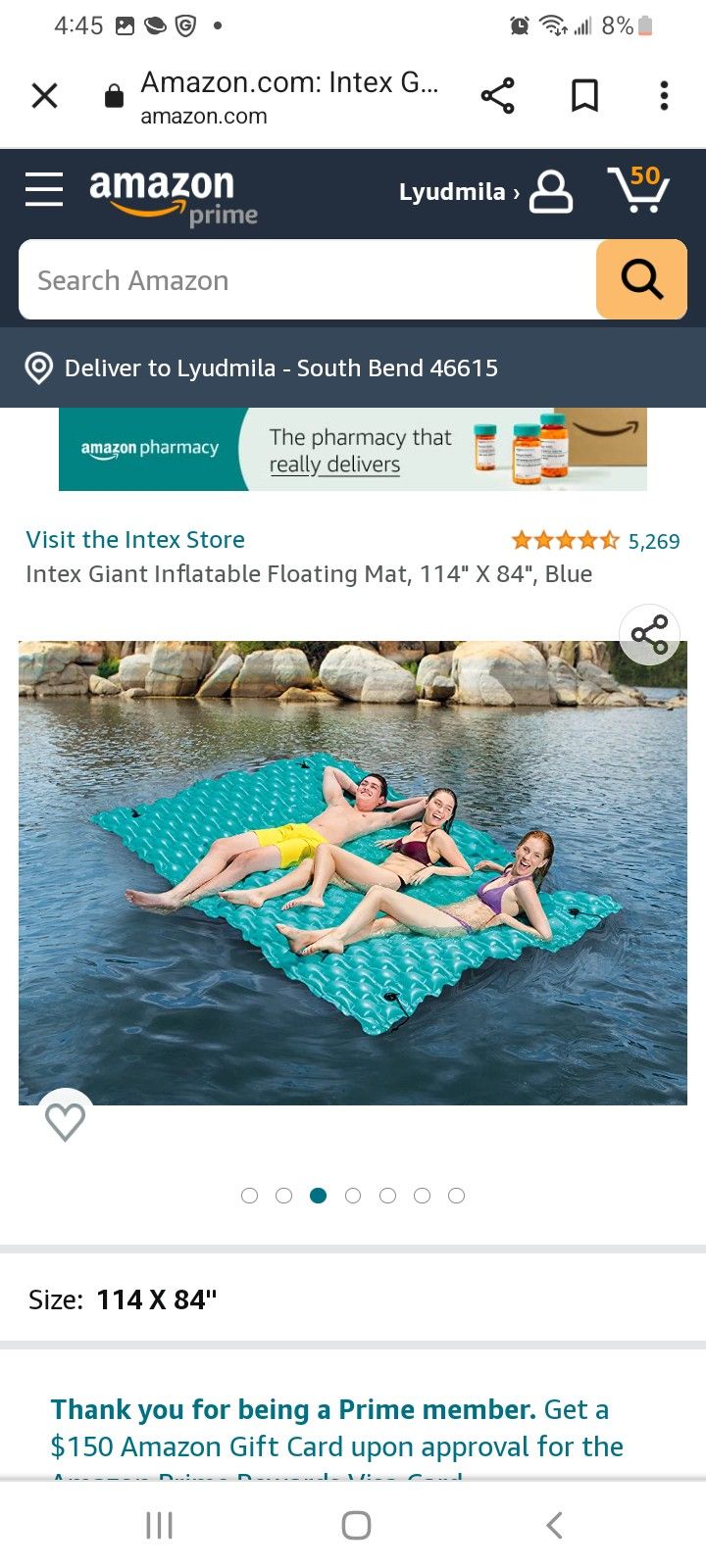The image size is (706, 1568).
Task: Open the browser overflow menu
Action: pyautogui.click(x=664, y=96)
